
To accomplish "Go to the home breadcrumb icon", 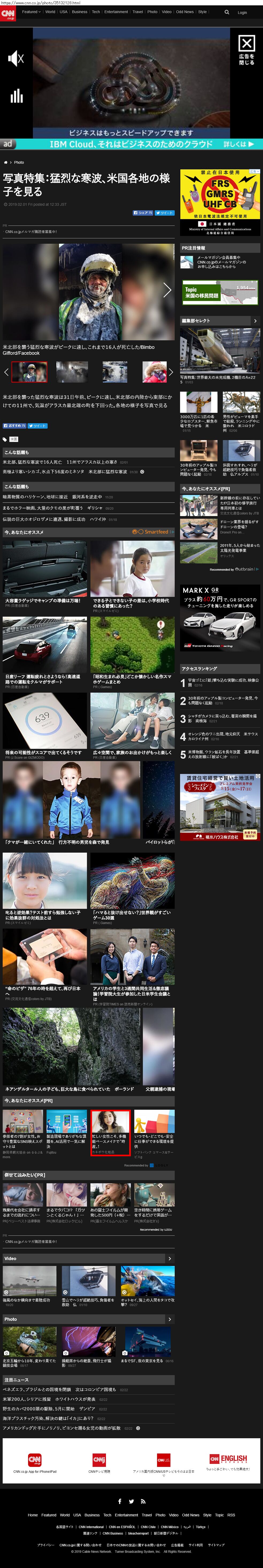I will pyautogui.click(x=5, y=162).
